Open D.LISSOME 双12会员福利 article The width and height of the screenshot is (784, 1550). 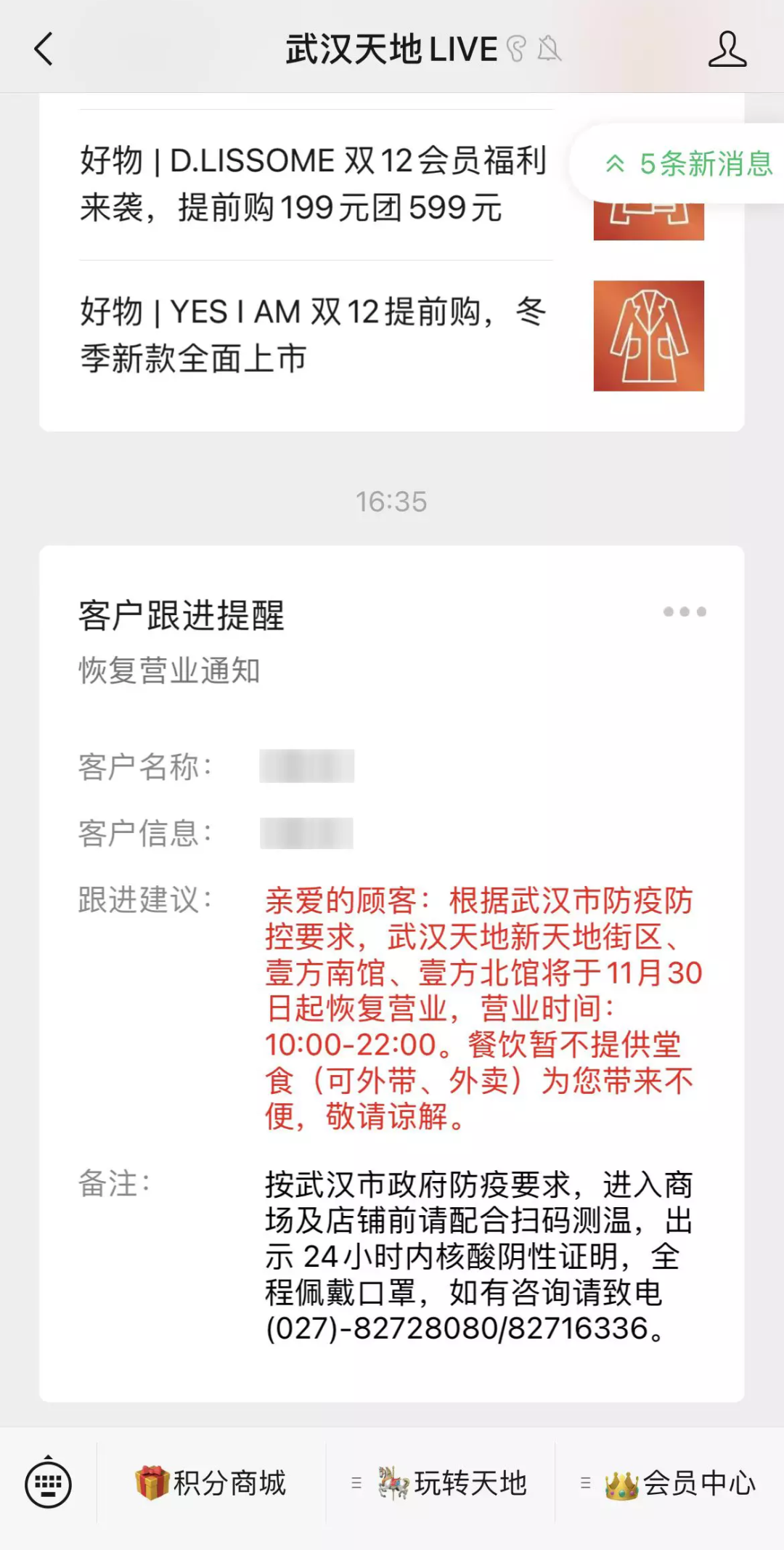coord(312,184)
